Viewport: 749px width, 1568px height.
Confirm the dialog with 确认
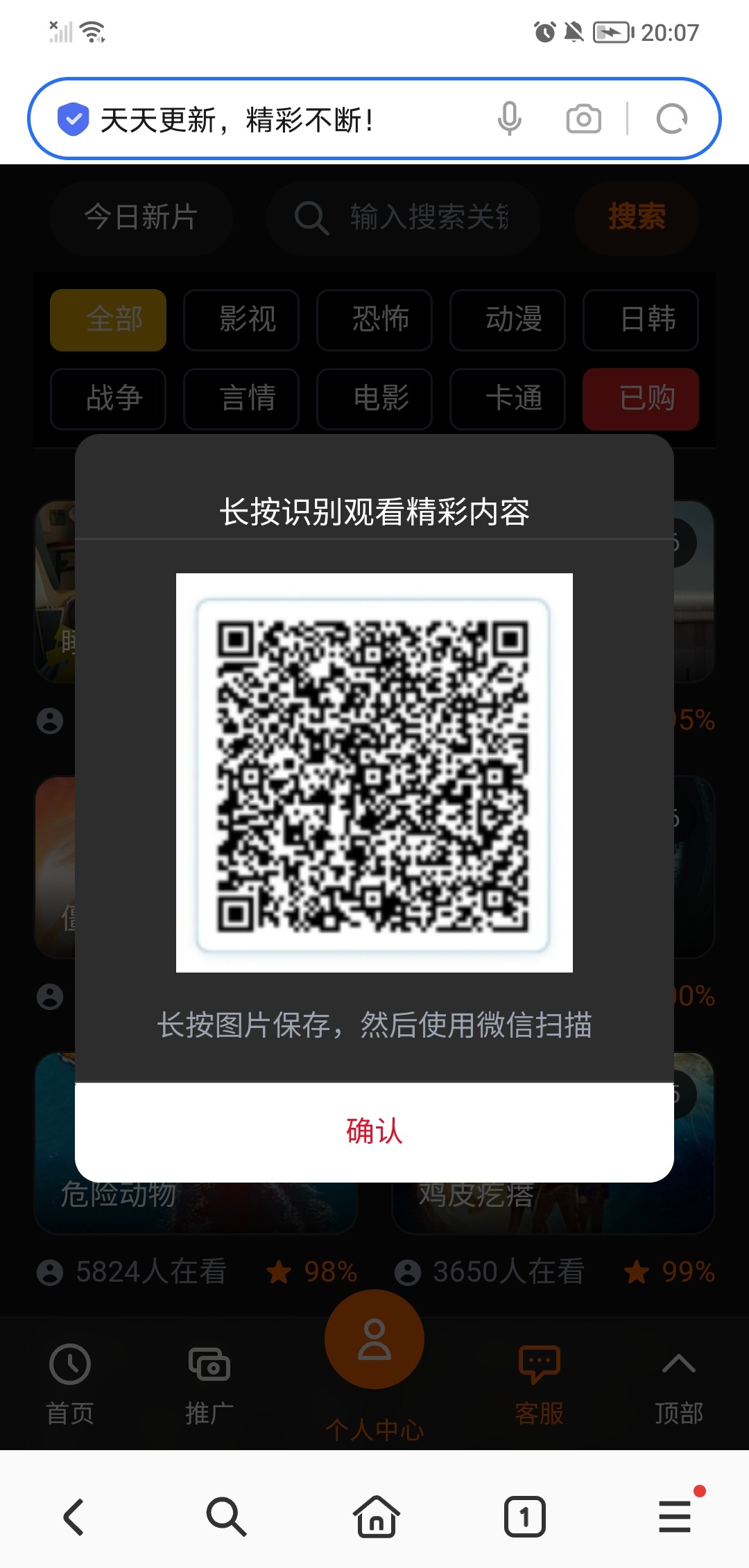pos(374,1131)
